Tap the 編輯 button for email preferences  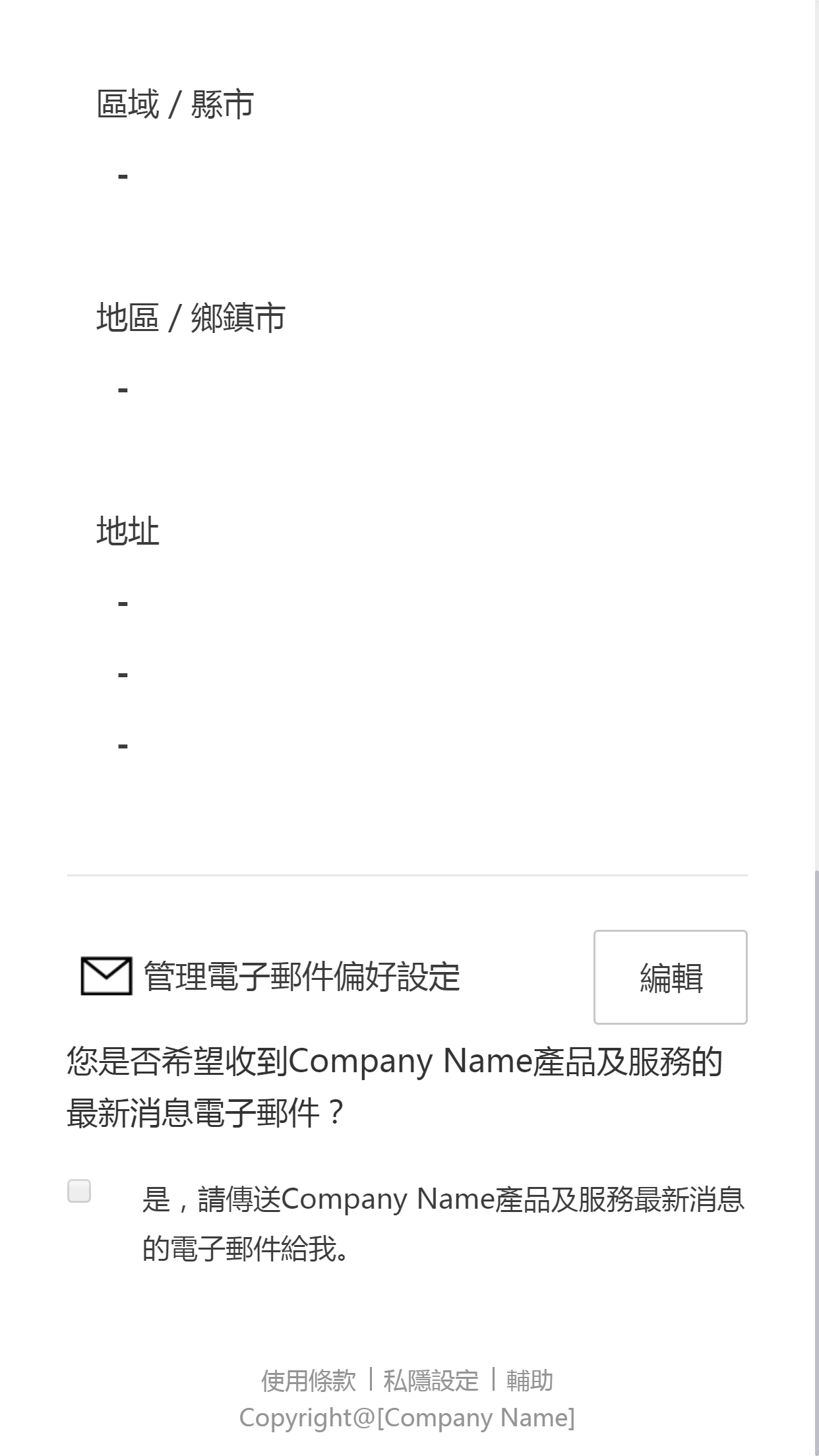[670, 977]
